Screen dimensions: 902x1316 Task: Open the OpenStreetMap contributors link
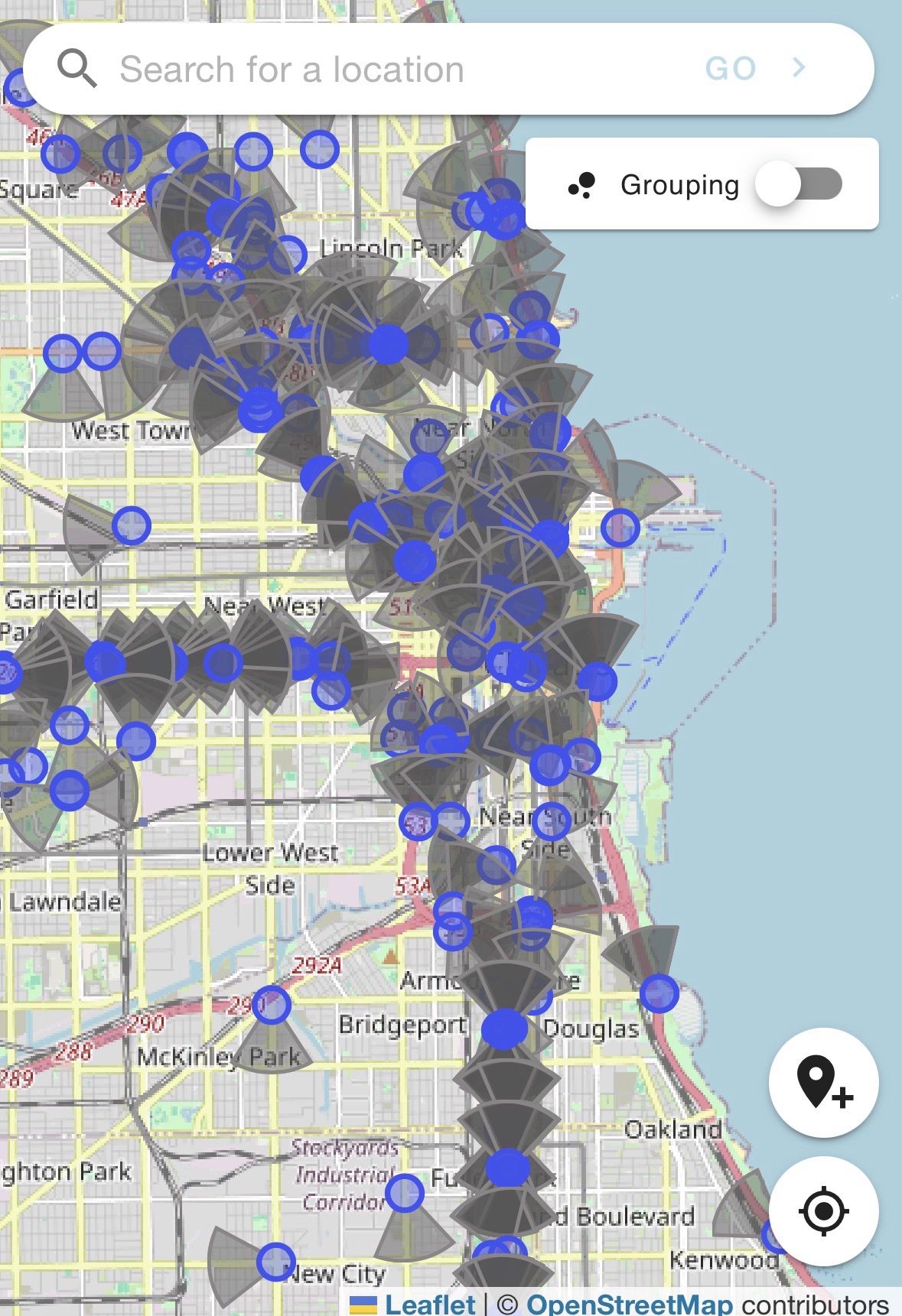pos(629,1304)
